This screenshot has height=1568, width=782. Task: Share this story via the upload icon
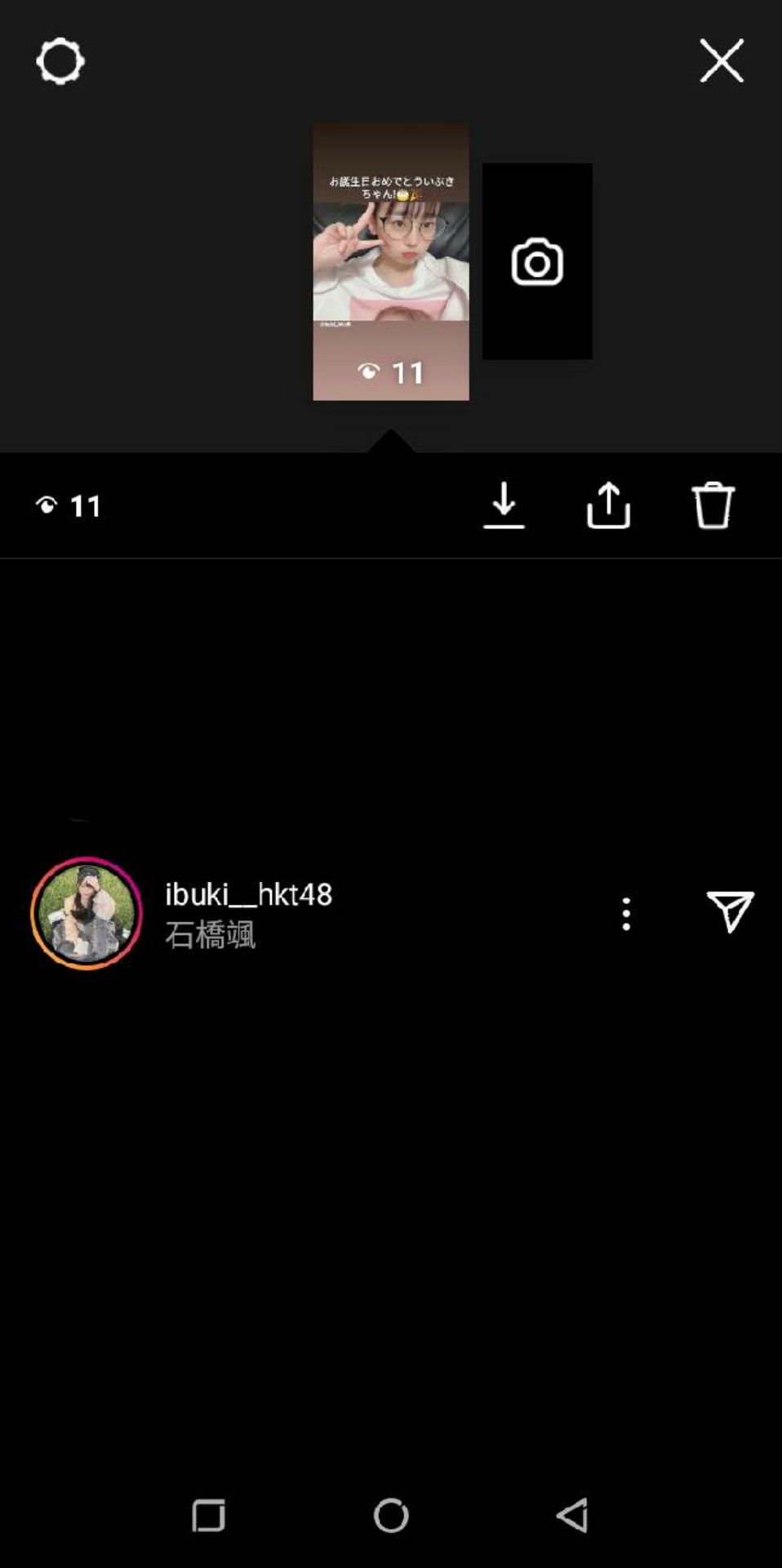pos(608,506)
